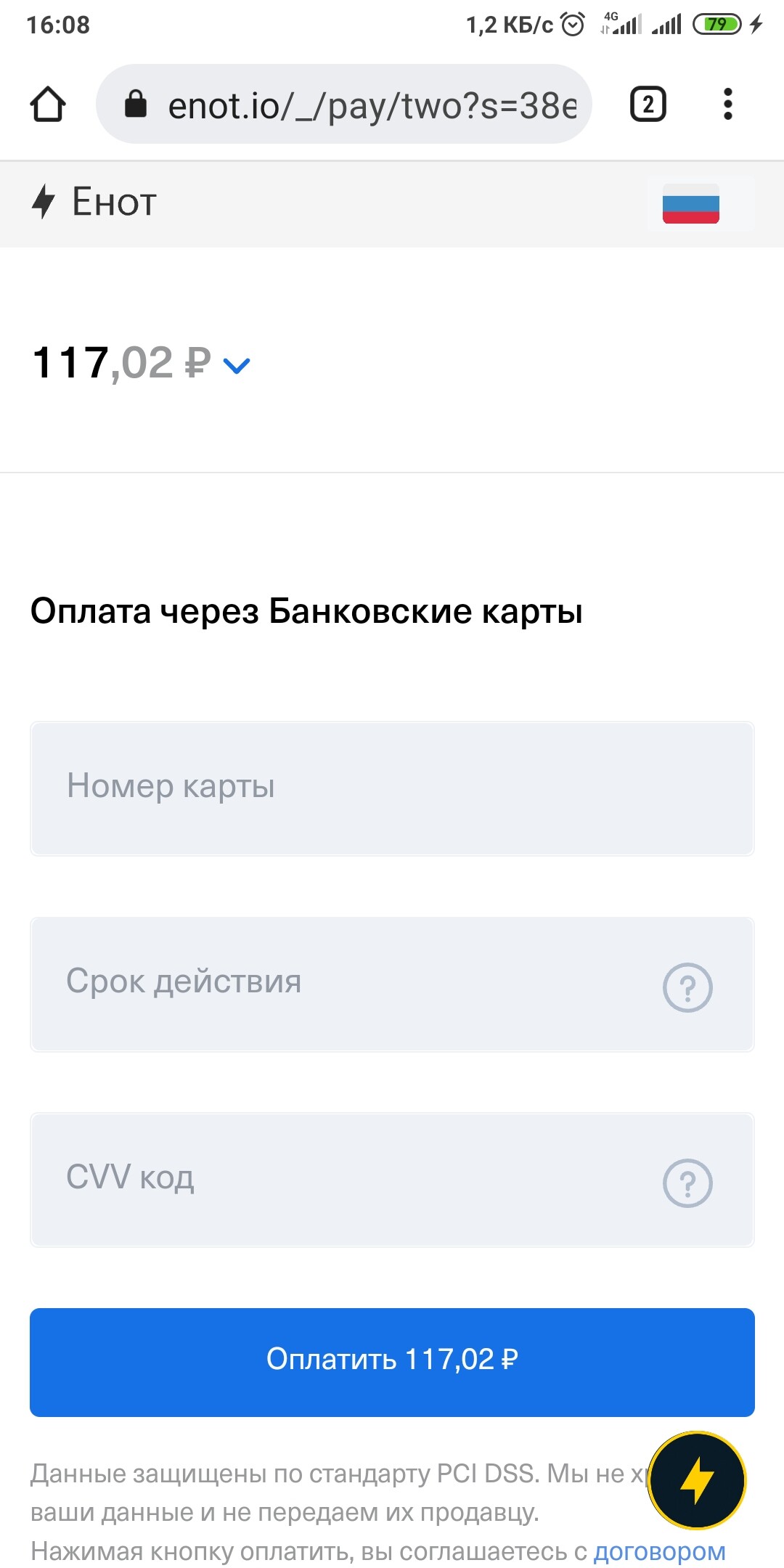
Task: Focus the CVV код field
Action: click(x=348, y=1180)
